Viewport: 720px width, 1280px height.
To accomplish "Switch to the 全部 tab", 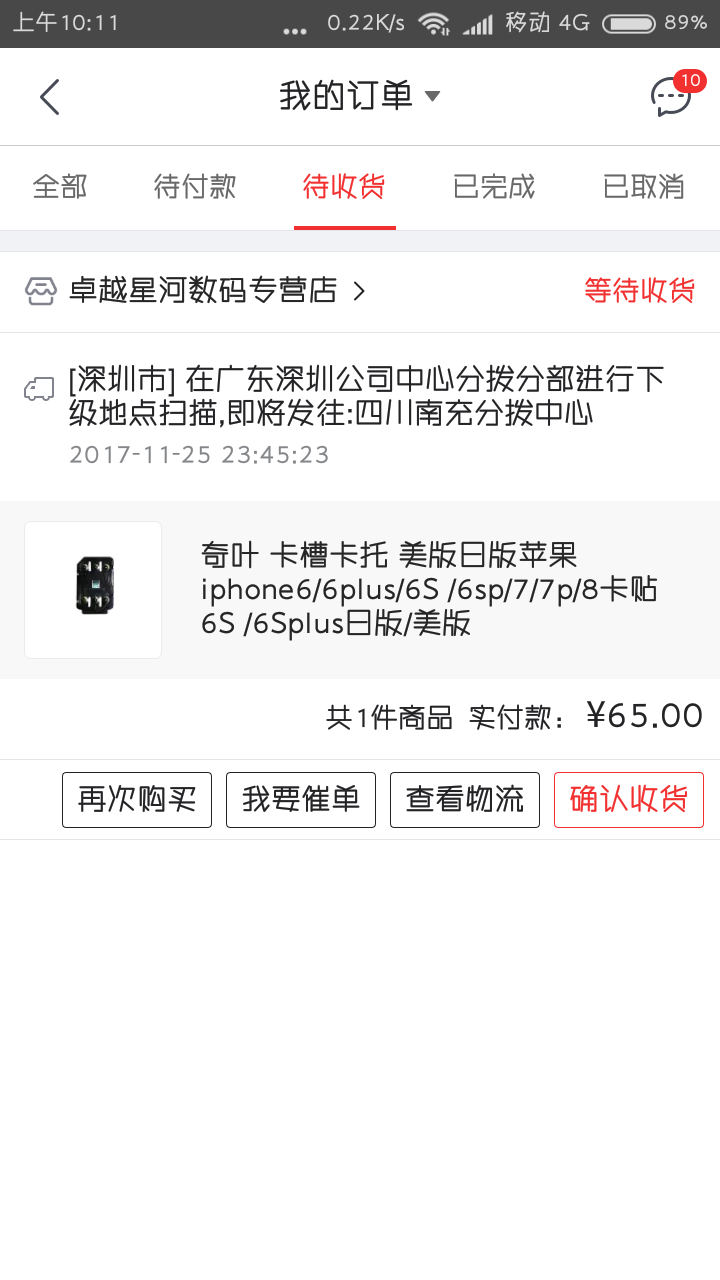I will click(60, 186).
